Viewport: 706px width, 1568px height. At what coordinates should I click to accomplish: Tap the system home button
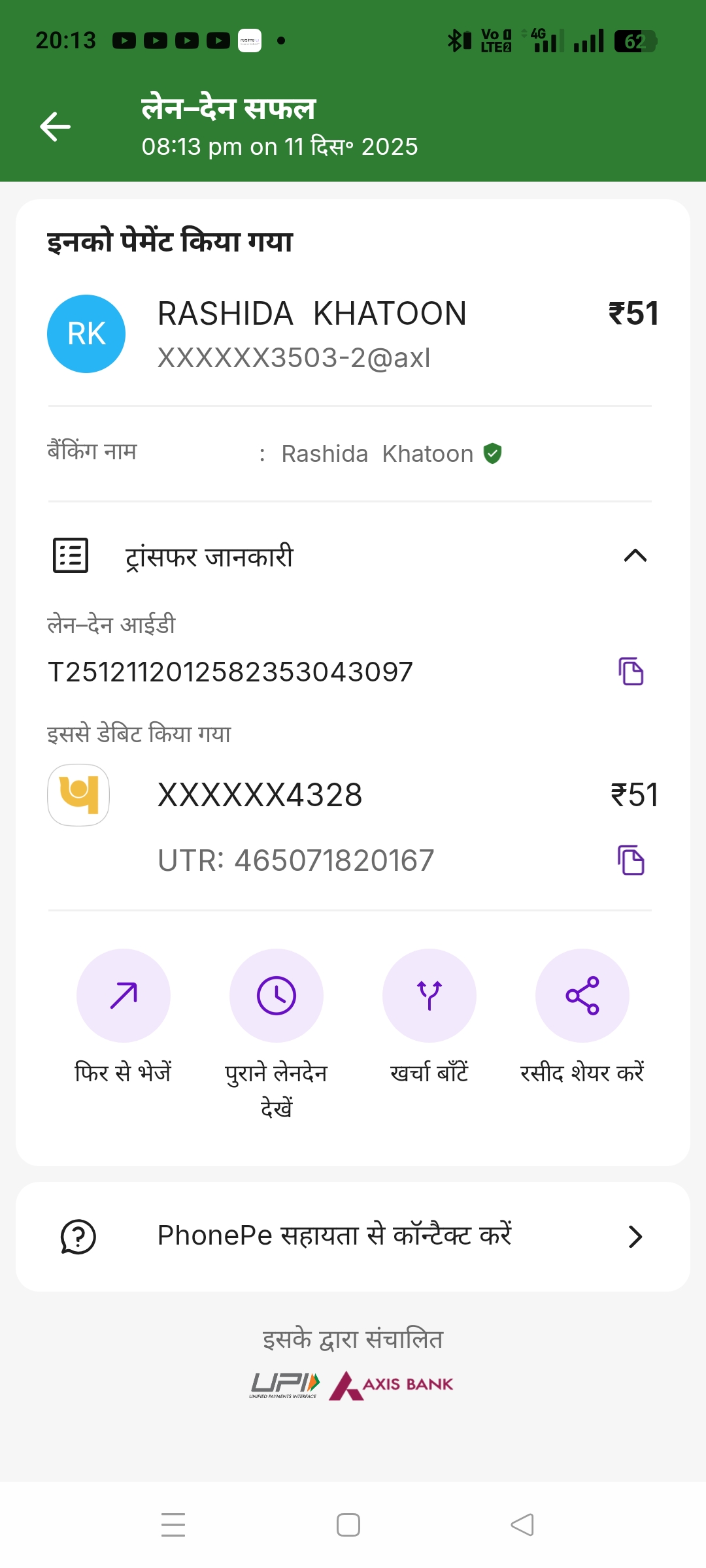point(348,1525)
